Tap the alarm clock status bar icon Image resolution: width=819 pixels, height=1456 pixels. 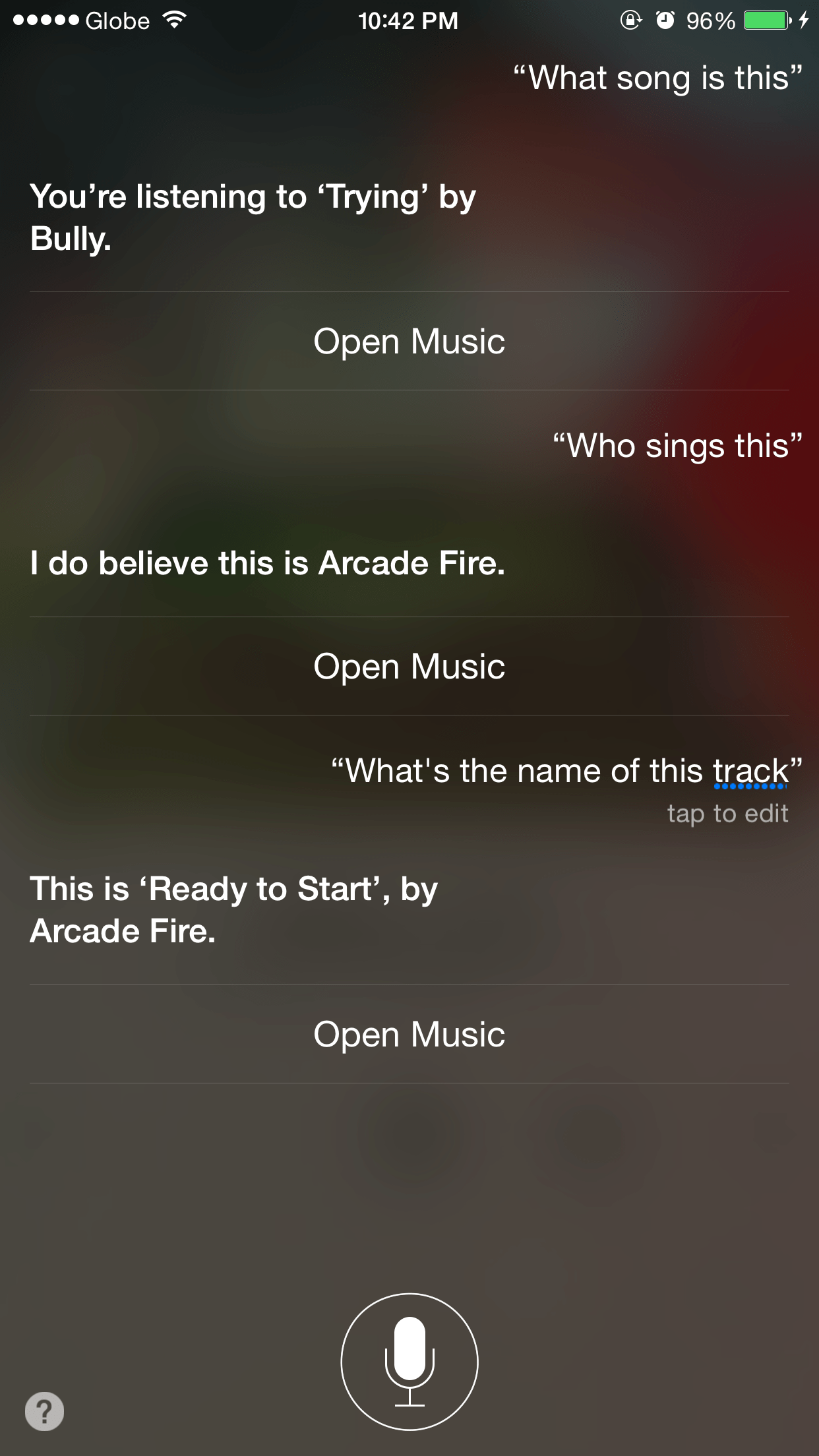click(664, 20)
